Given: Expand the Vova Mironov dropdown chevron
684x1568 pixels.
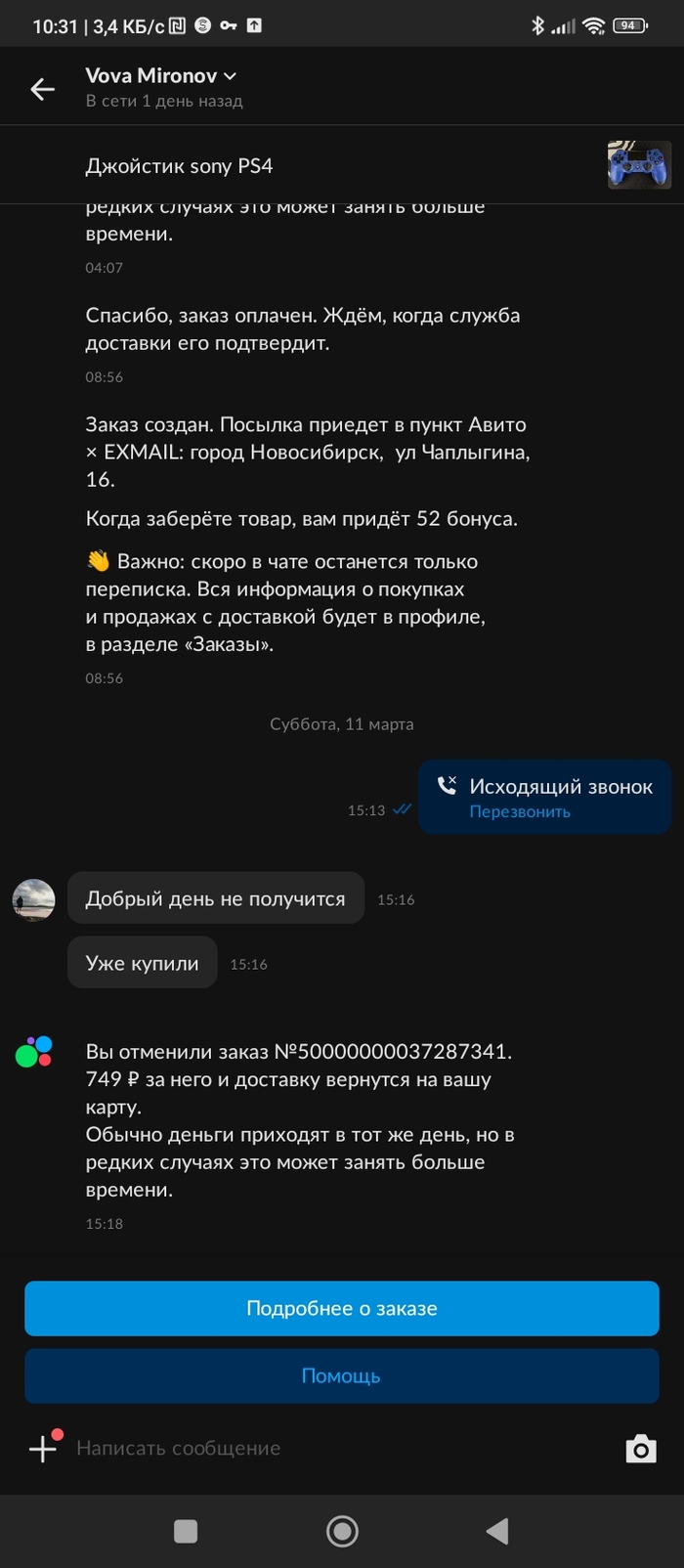Looking at the screenshot, I should 231,76.
